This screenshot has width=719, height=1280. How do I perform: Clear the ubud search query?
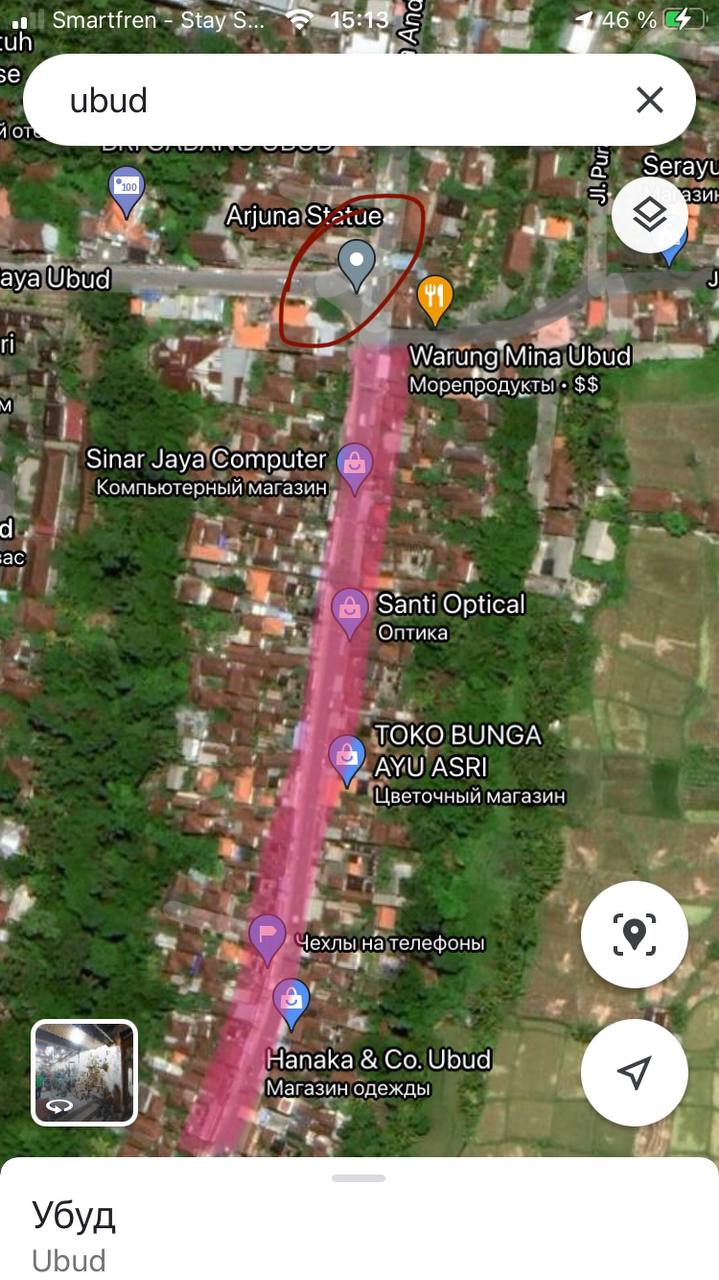coord(650,100)
